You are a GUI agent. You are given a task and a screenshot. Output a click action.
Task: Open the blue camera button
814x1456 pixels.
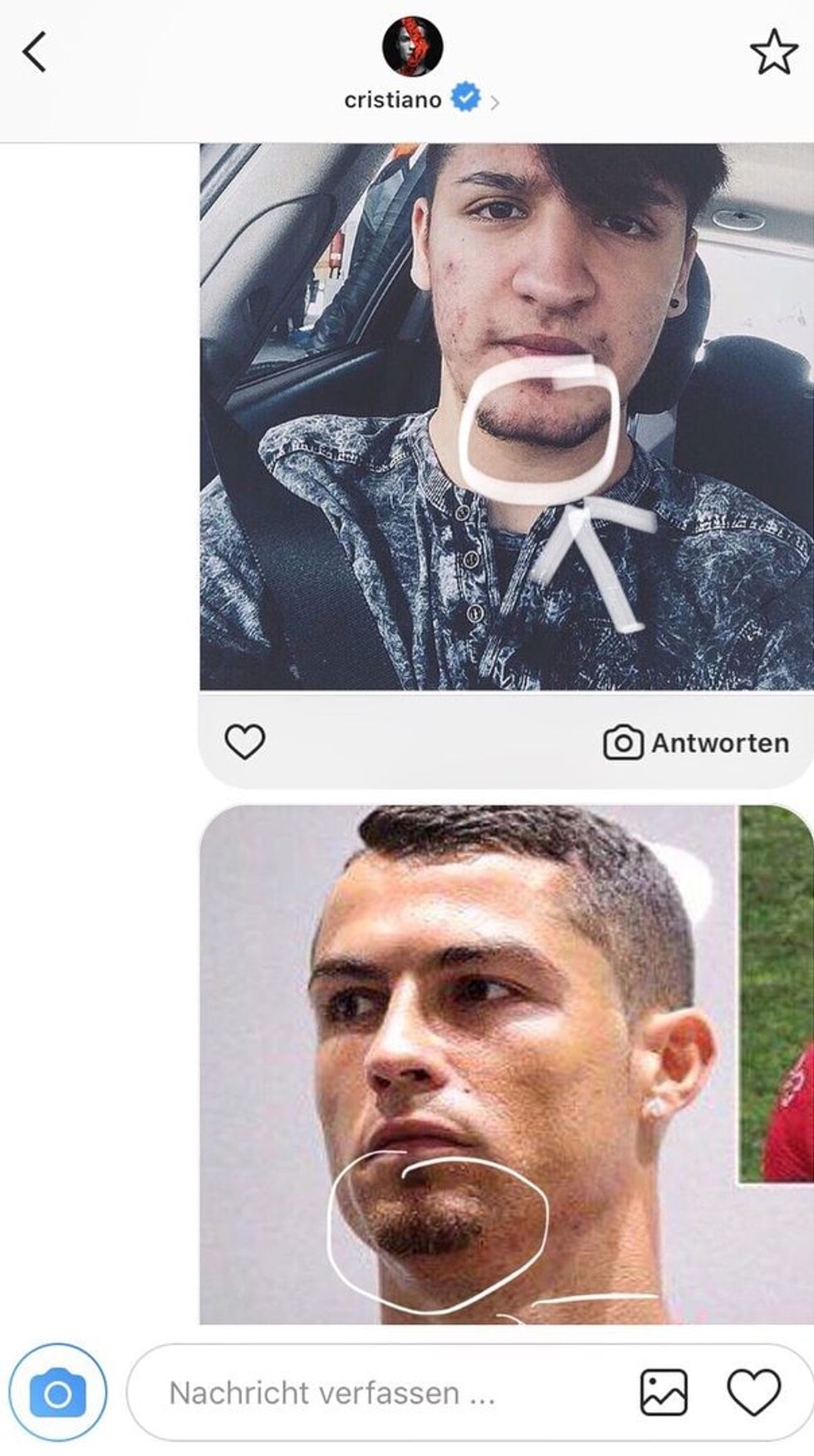(x=57, y=1393)
